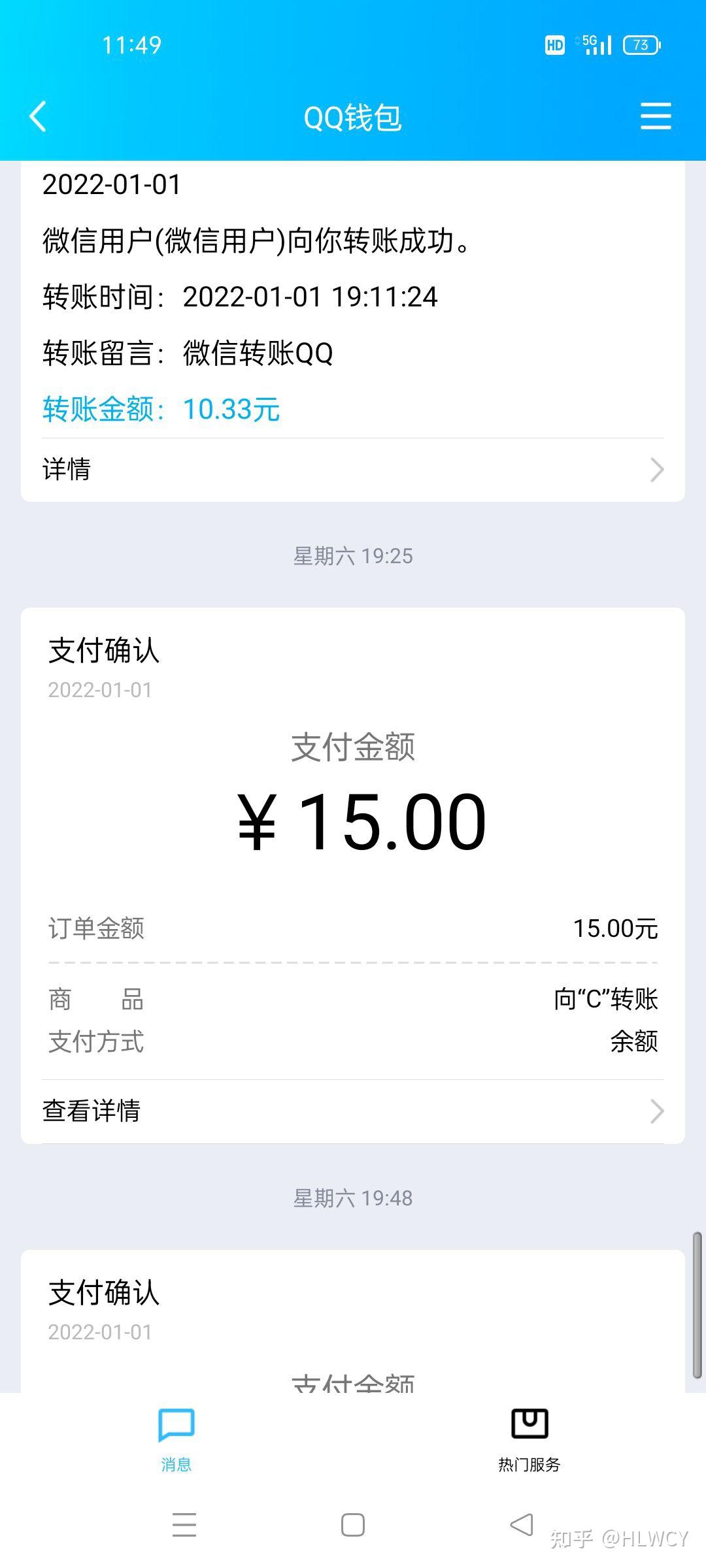
Task: Go back from QQ钱包 screen
Action: pos(38,117)
